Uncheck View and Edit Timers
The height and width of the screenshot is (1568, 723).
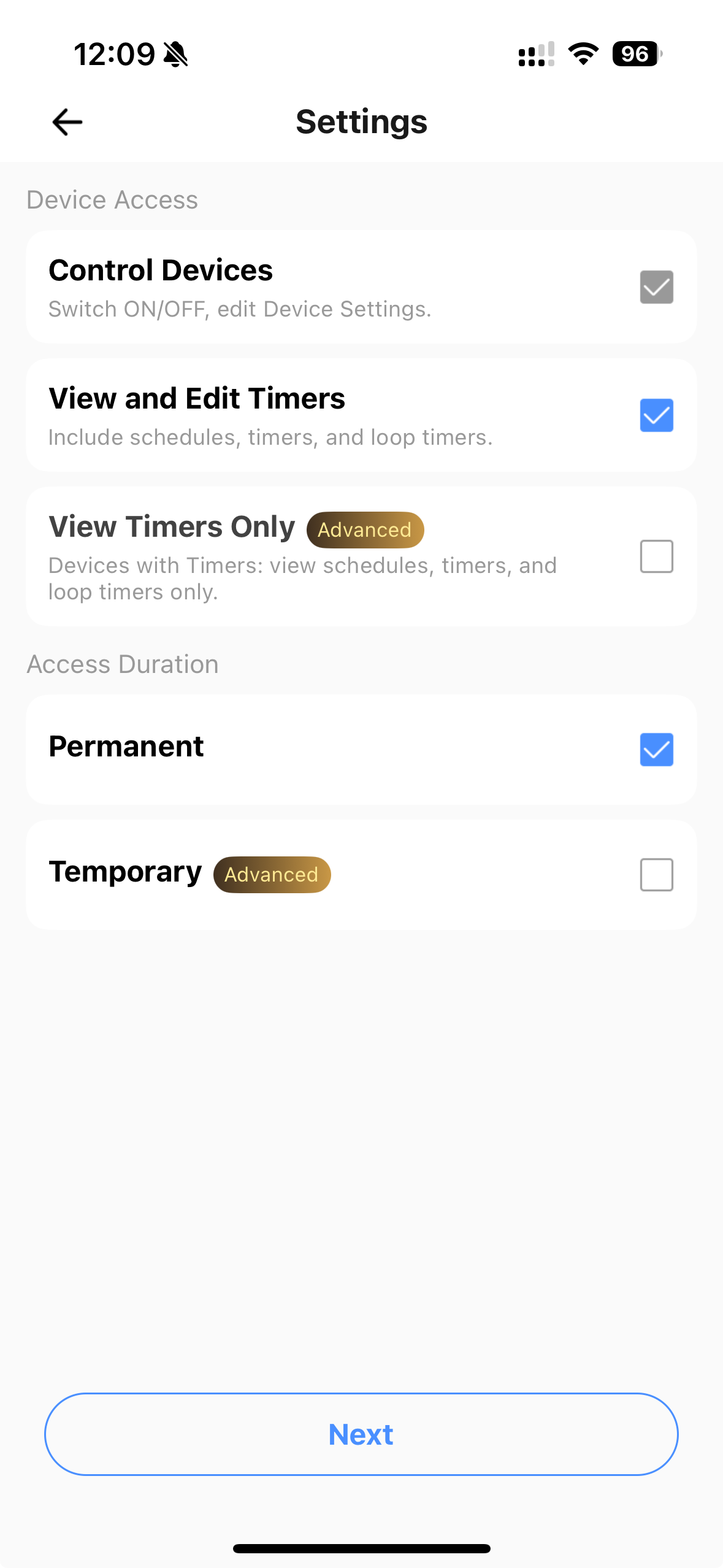click(656, 415)
